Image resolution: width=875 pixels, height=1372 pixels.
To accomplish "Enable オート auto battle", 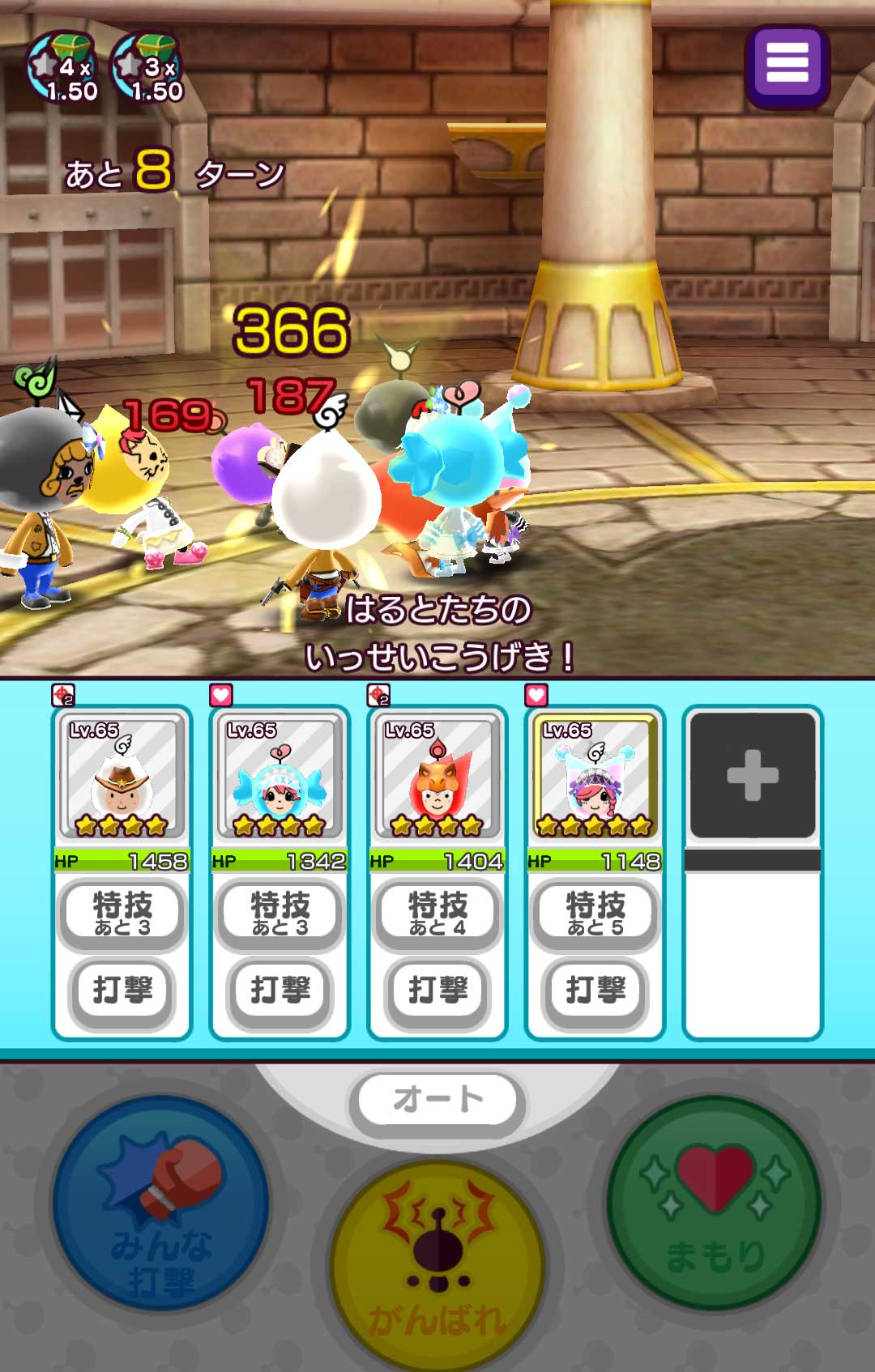I will tap(437, 1100).
